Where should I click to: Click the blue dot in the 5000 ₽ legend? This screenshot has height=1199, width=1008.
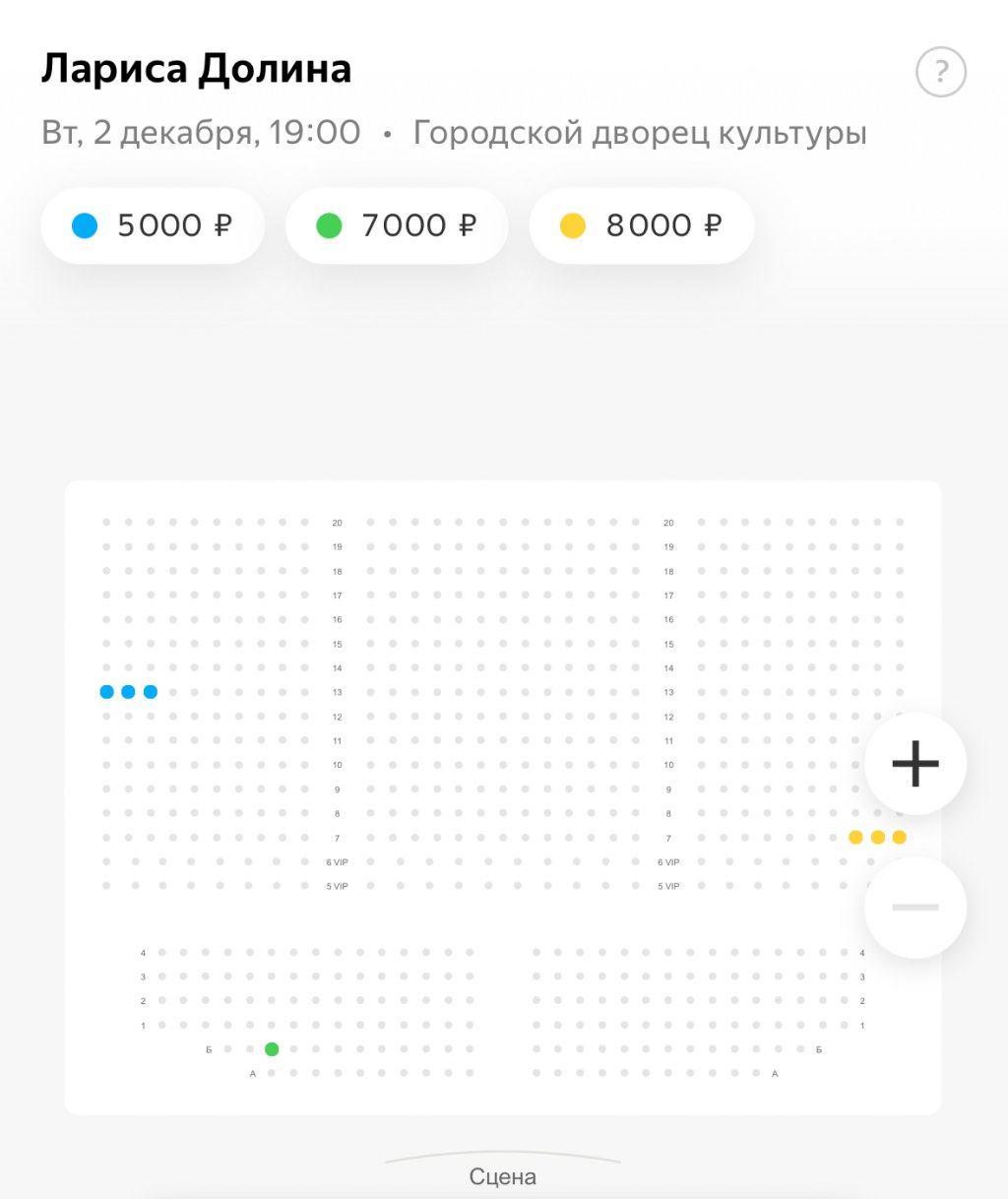85,225
